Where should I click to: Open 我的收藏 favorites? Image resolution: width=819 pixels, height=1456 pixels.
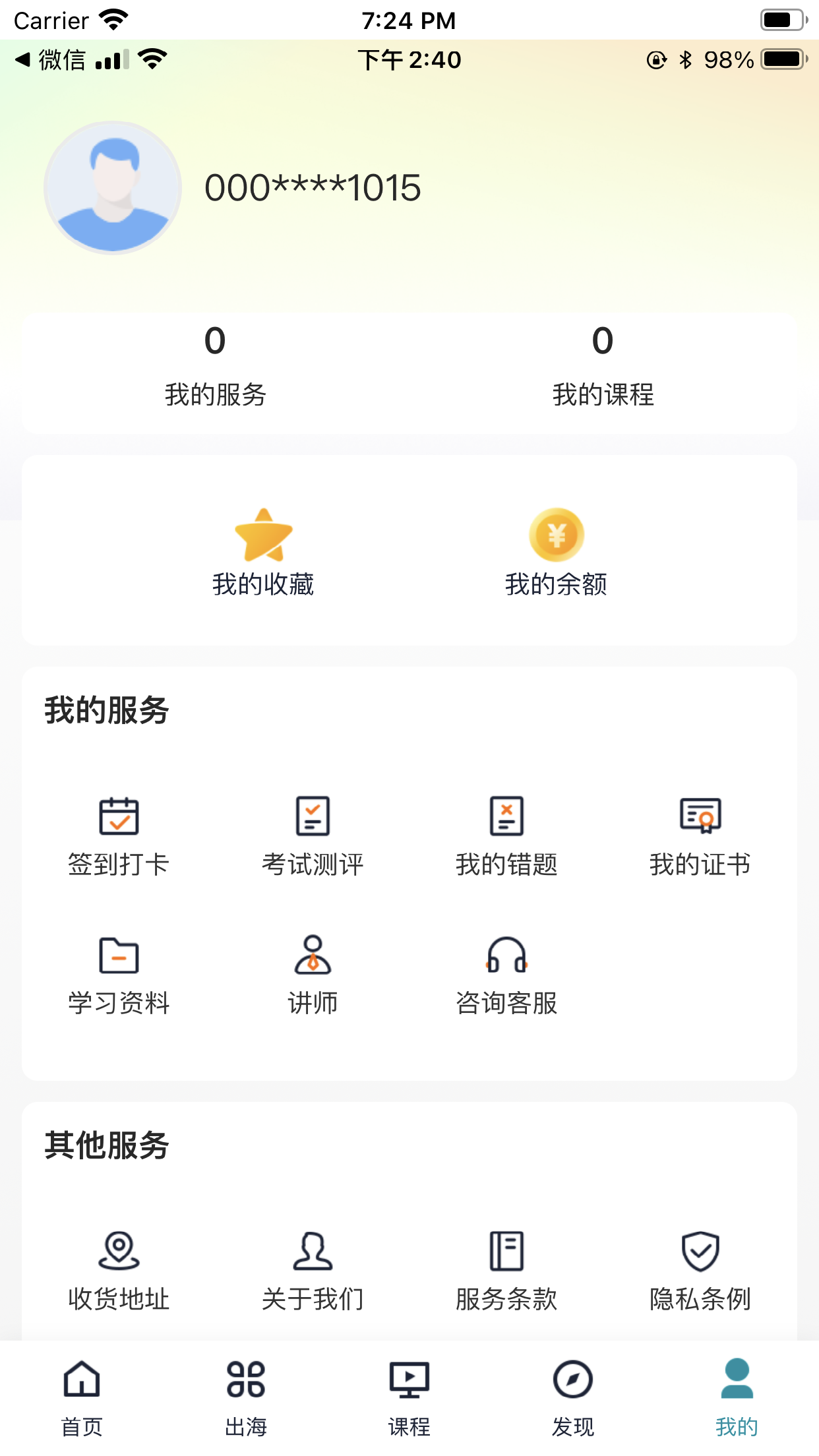[x=263, y=553]
